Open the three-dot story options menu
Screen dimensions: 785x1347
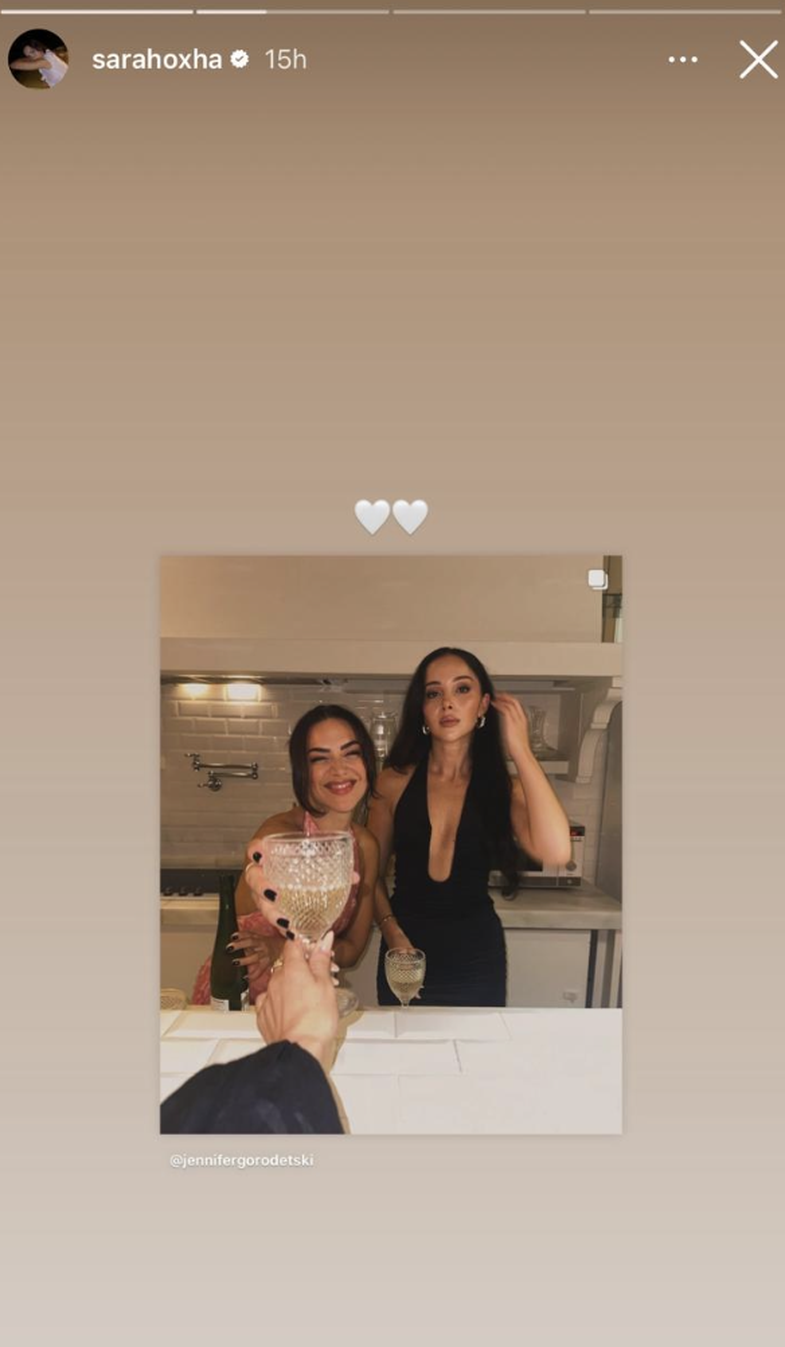683,60
